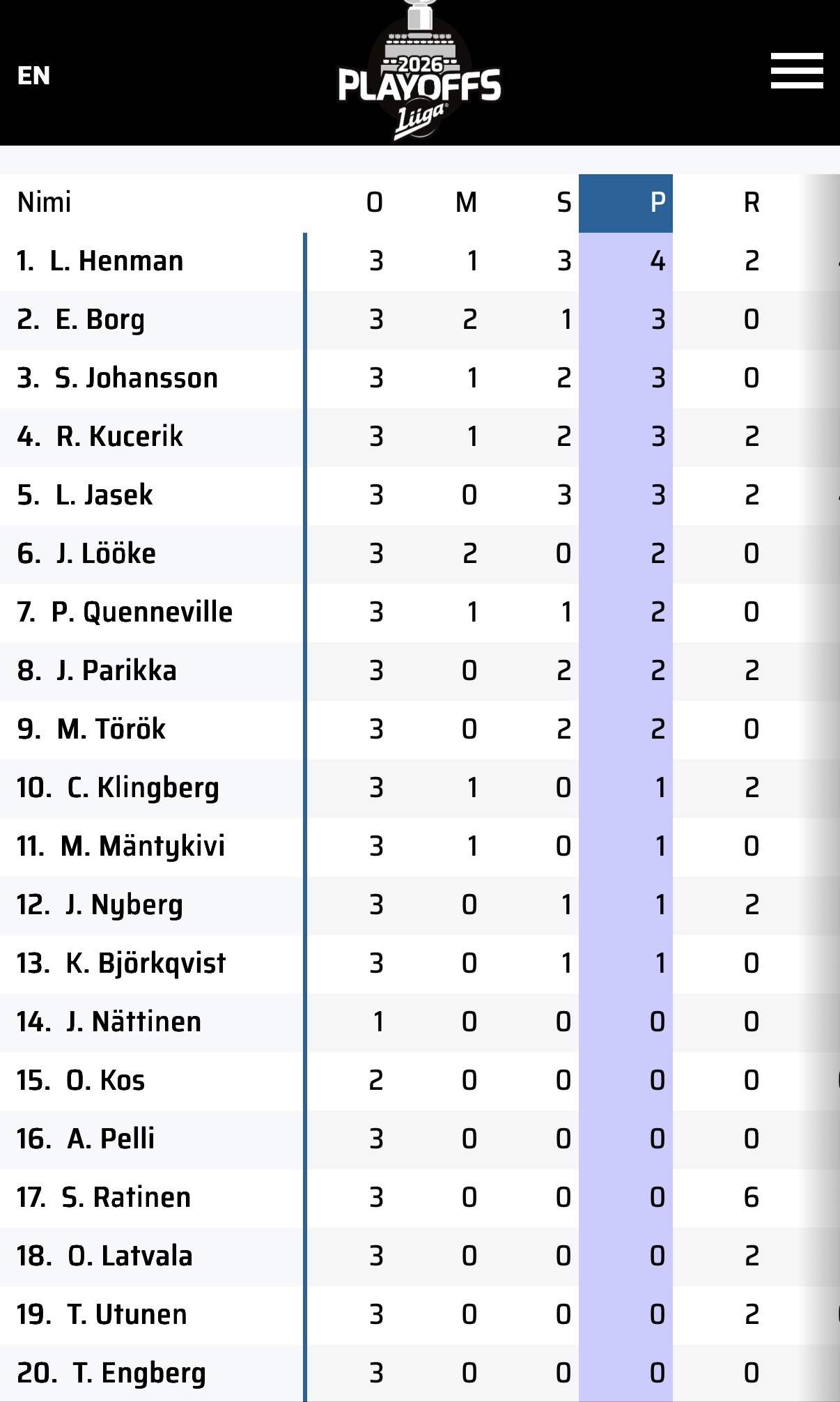Open S. Ratinen's player row

coord(125,1198)
